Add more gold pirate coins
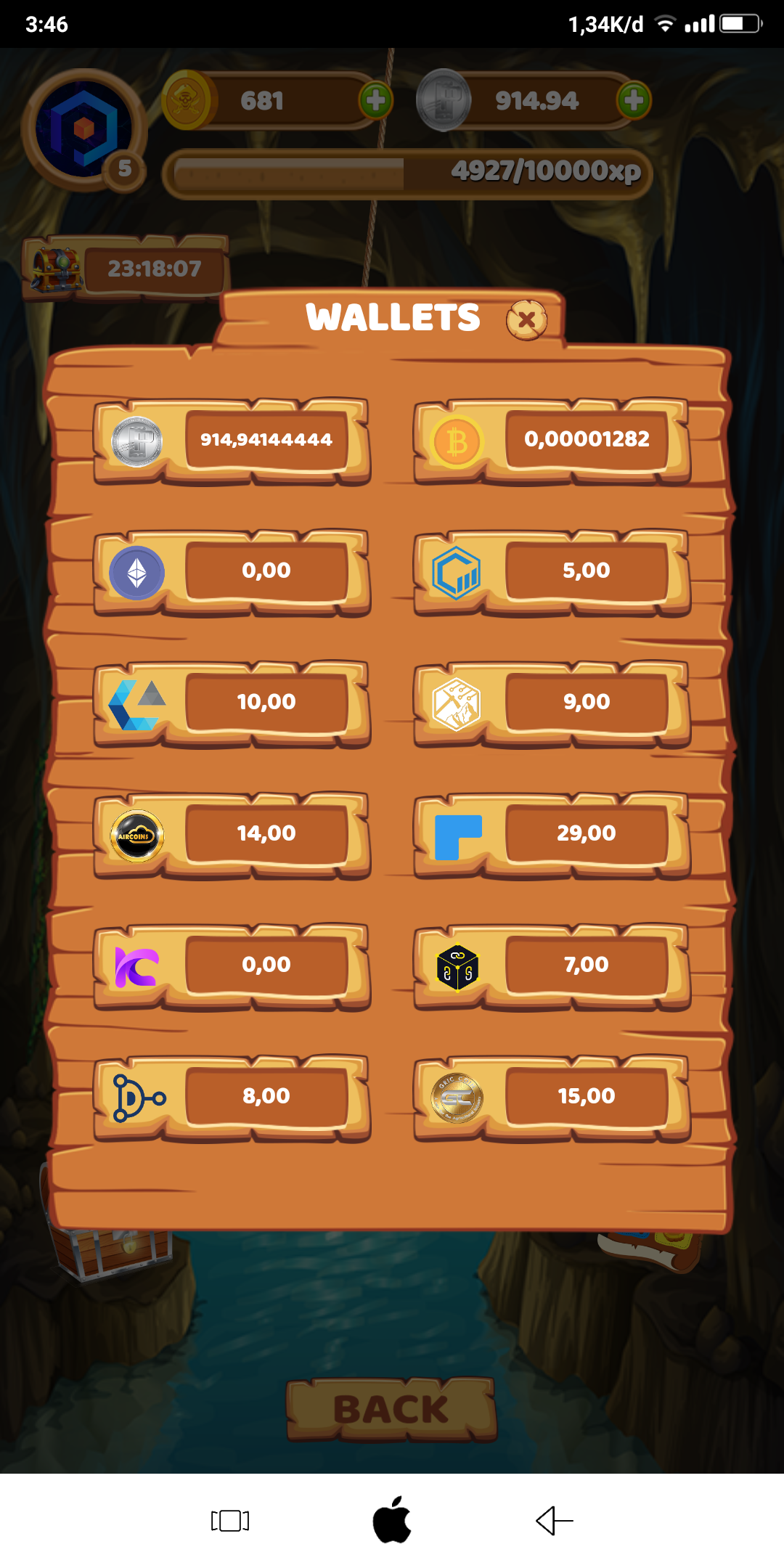Viewport: 784px width, 1568px height. (375, 100)
